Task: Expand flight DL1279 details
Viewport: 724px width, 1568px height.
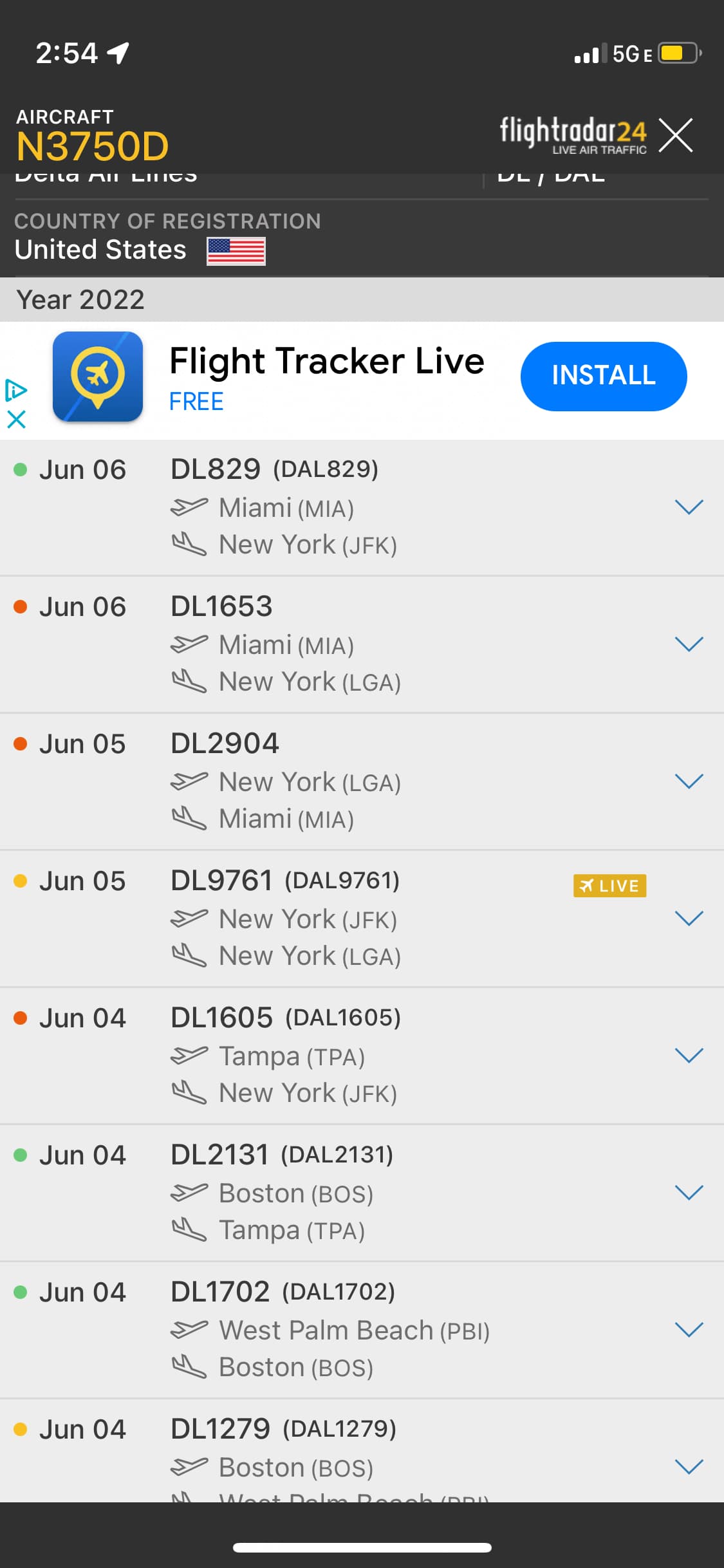Action: 689,1467
